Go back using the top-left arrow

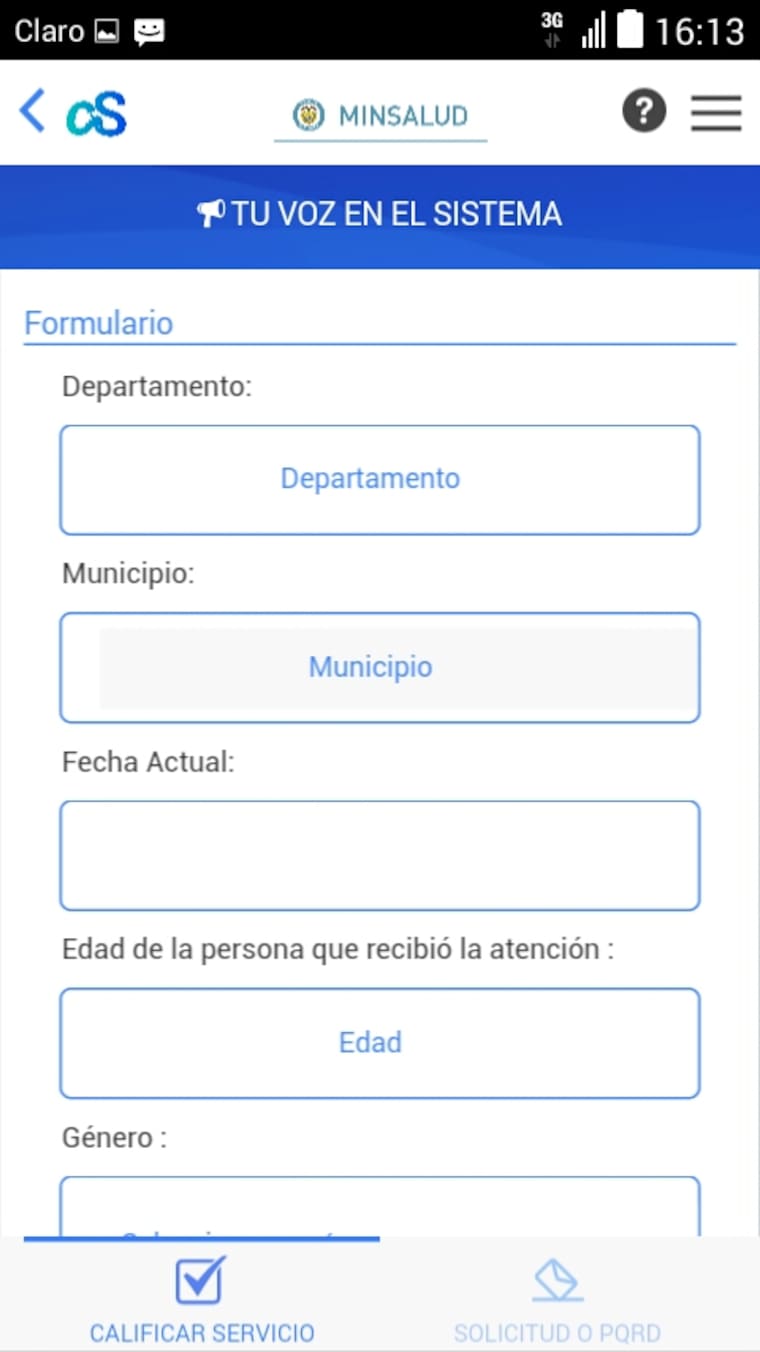click(32, 111)
